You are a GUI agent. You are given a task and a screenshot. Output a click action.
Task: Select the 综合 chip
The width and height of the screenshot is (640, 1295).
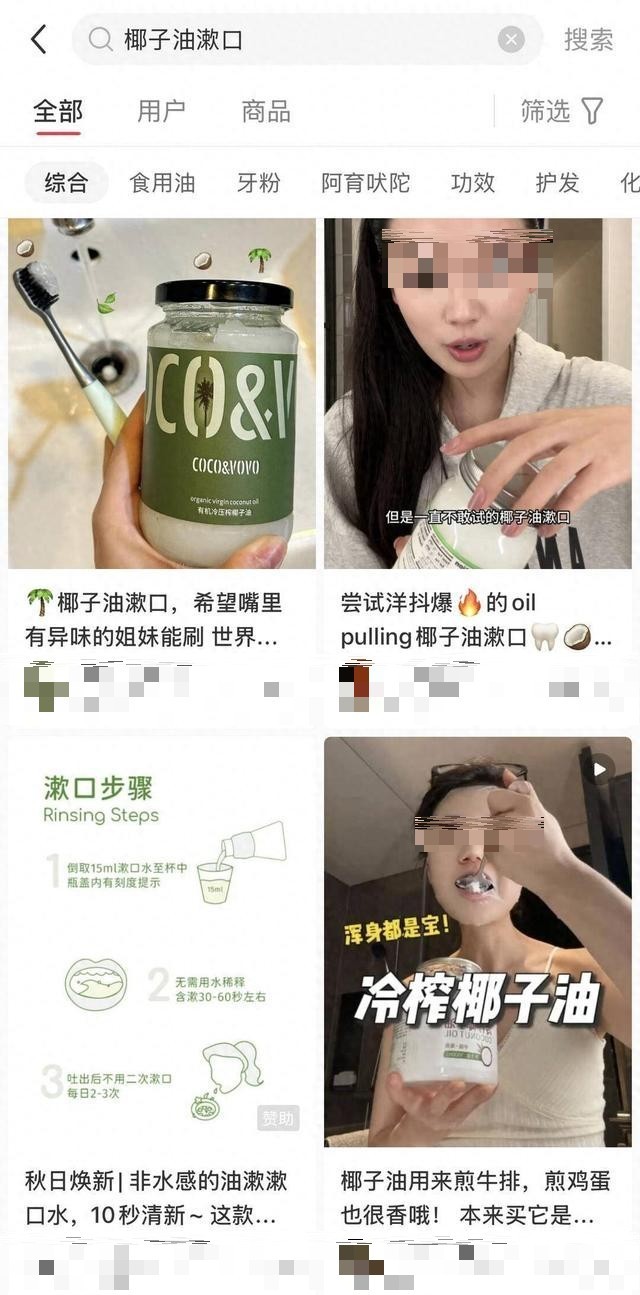(66, 183)
